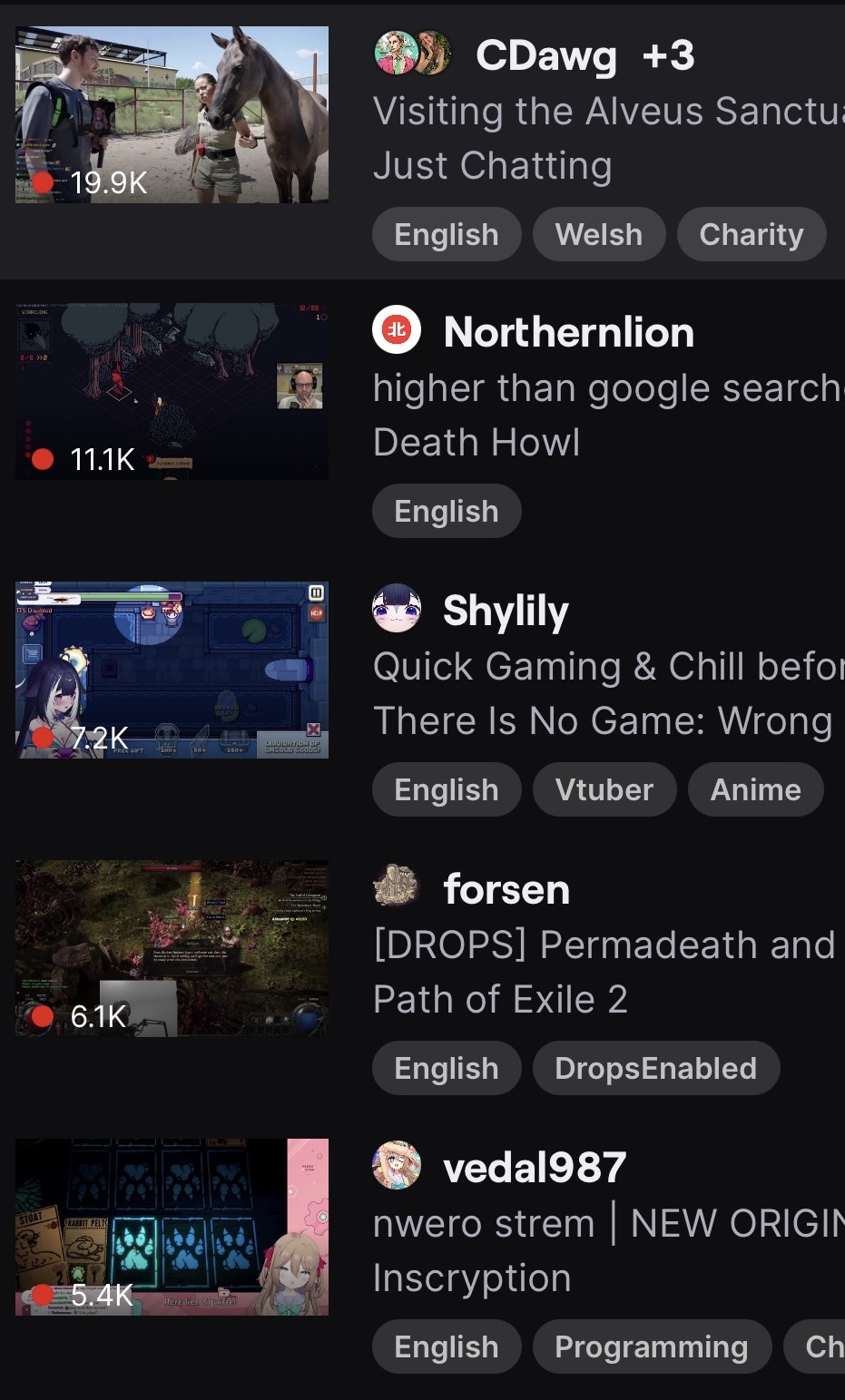Open forsen's Path of Exile 2 stream
Image resolution: width=845 pixels, height=1400 pixels.
[x=172, y=948]
